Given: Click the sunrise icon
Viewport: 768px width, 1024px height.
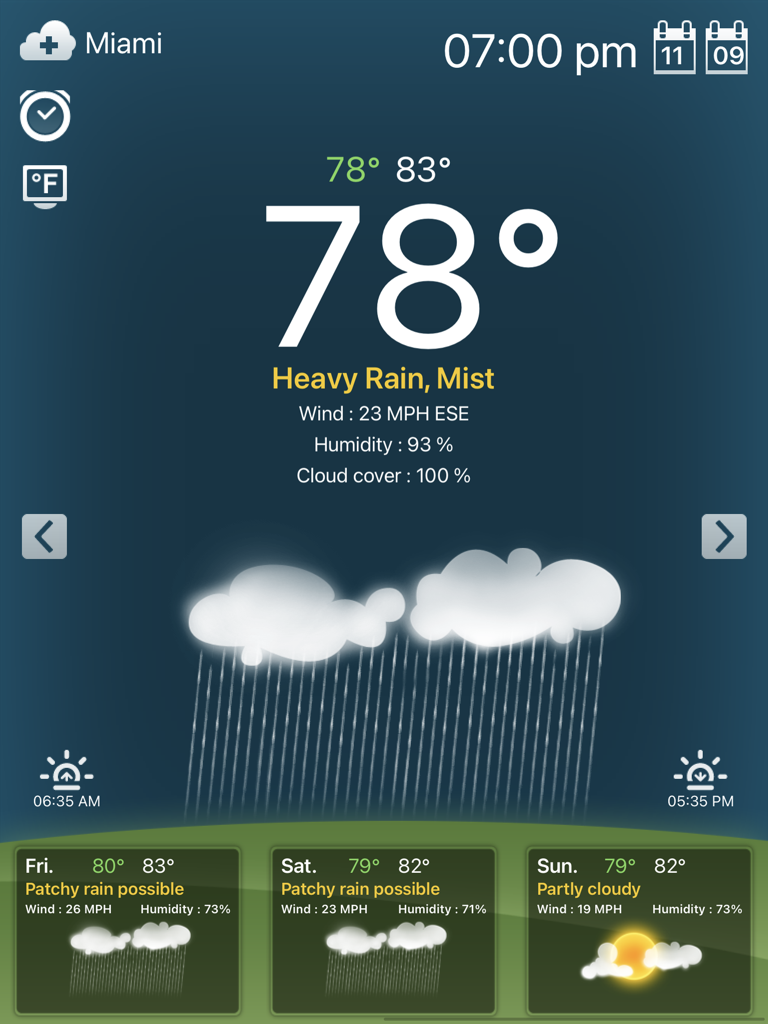Looking at the screenshot, I should [x=67, y=768].
